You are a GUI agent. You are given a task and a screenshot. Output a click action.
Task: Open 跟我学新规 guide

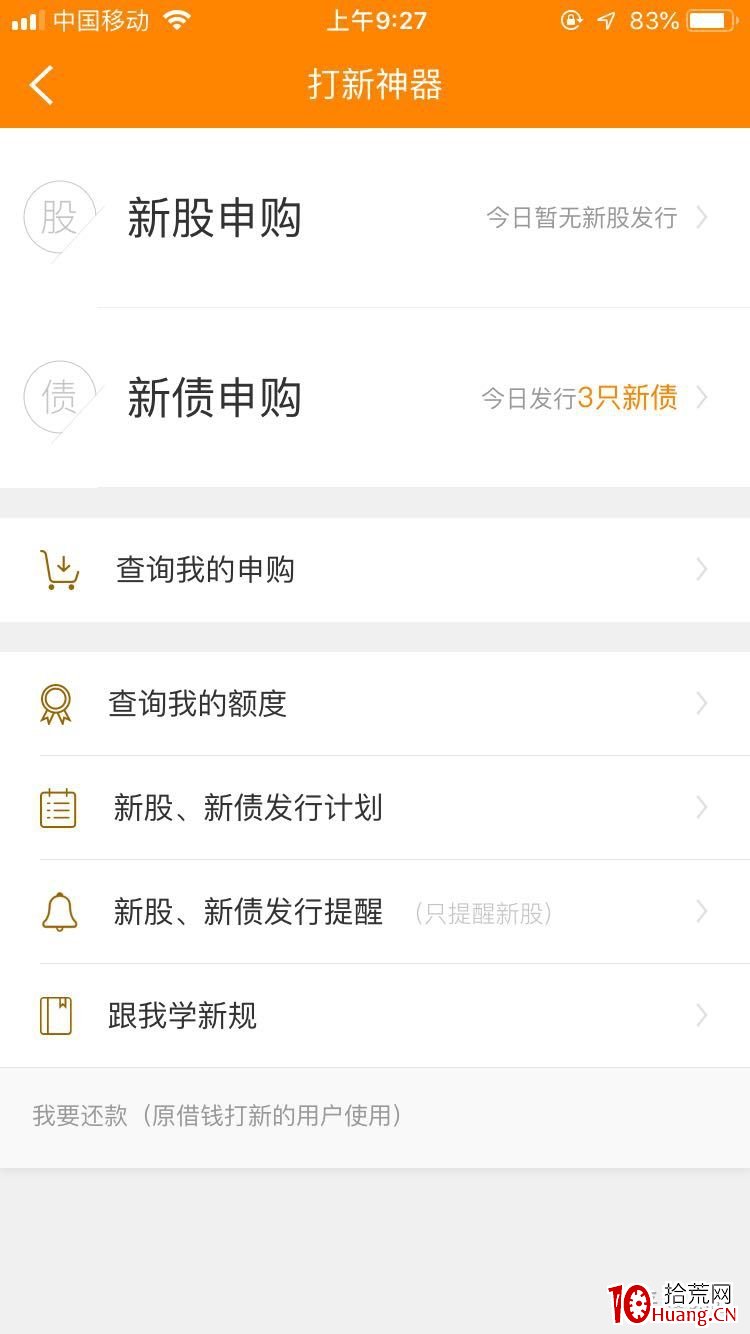[375, 1016]
